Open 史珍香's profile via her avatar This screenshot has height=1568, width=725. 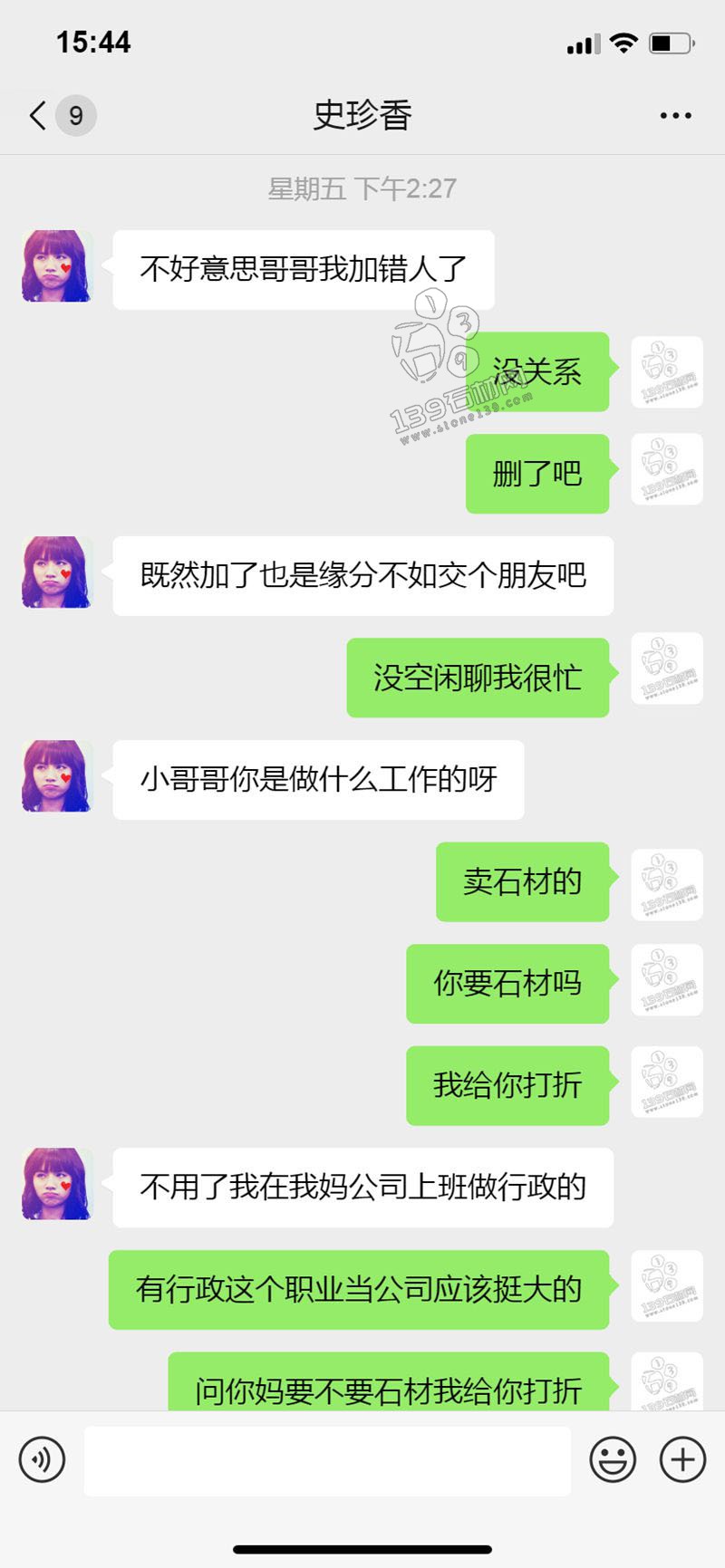point(55,267)
